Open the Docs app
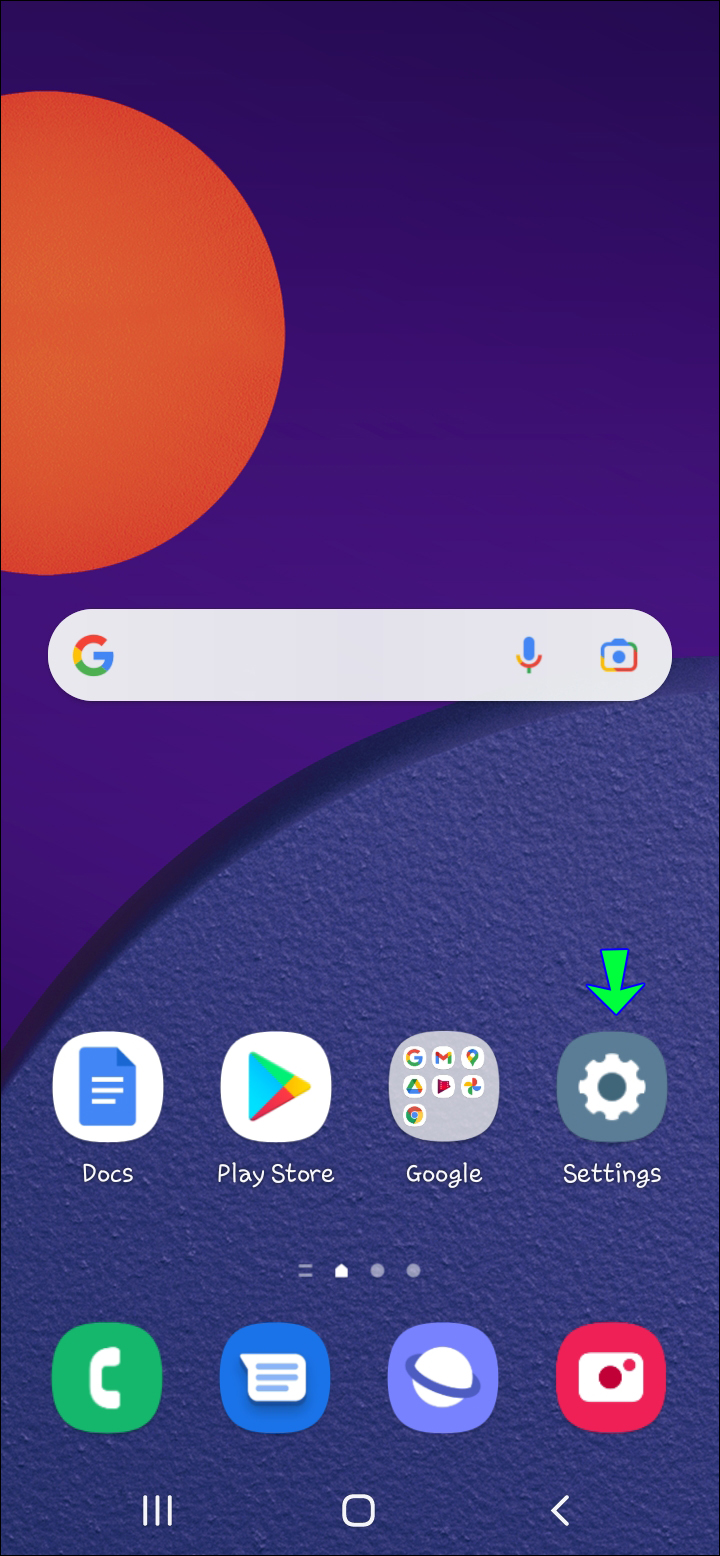 108,1087
